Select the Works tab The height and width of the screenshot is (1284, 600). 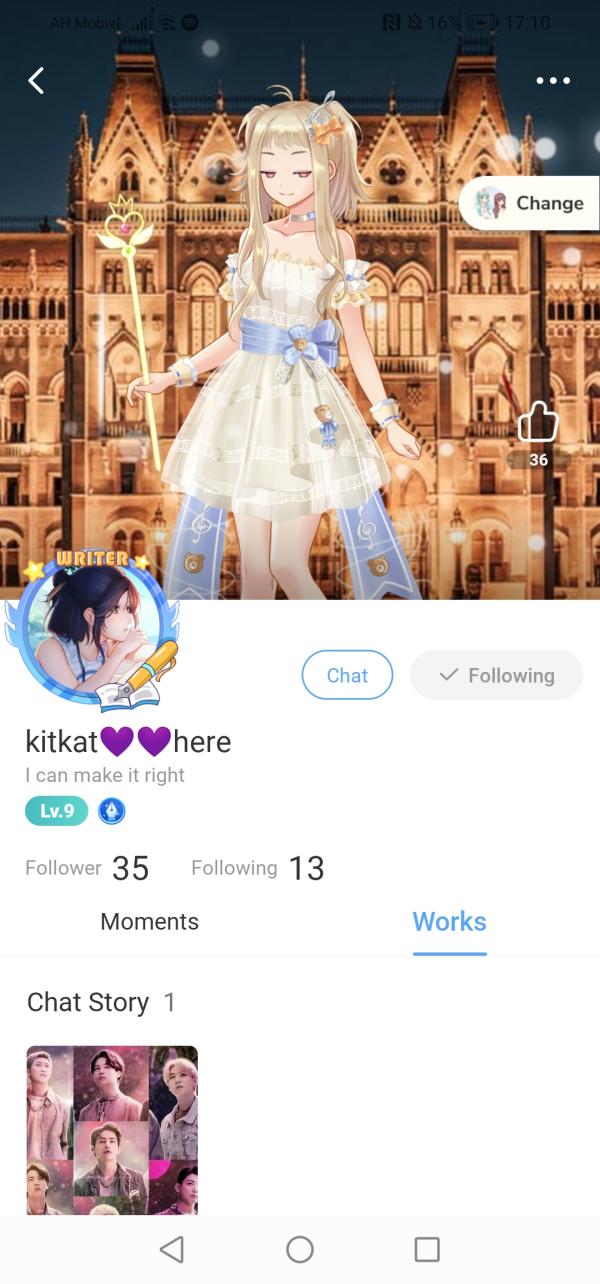coord(450,921)
